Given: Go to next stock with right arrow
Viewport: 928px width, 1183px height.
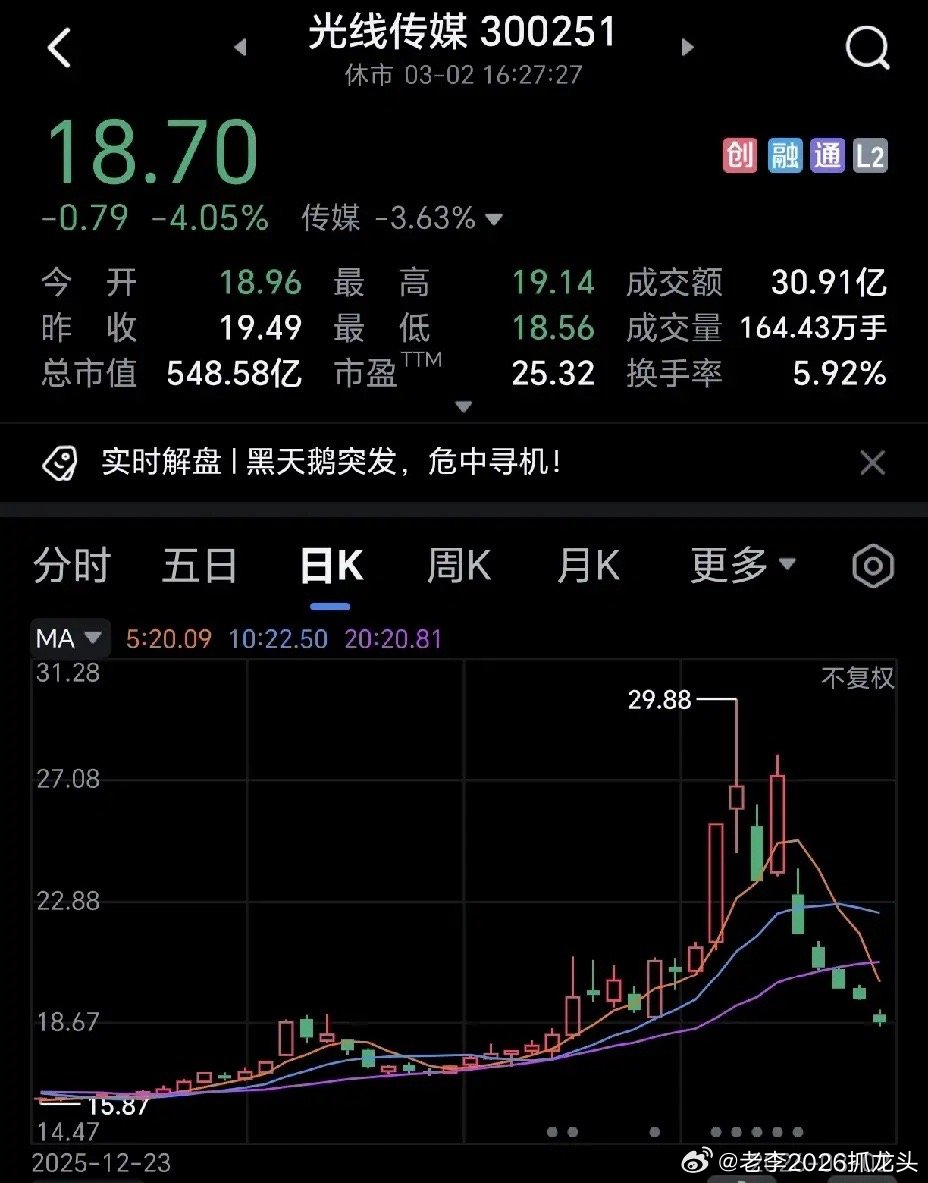Looking at the screenshot, I should 687,47.
